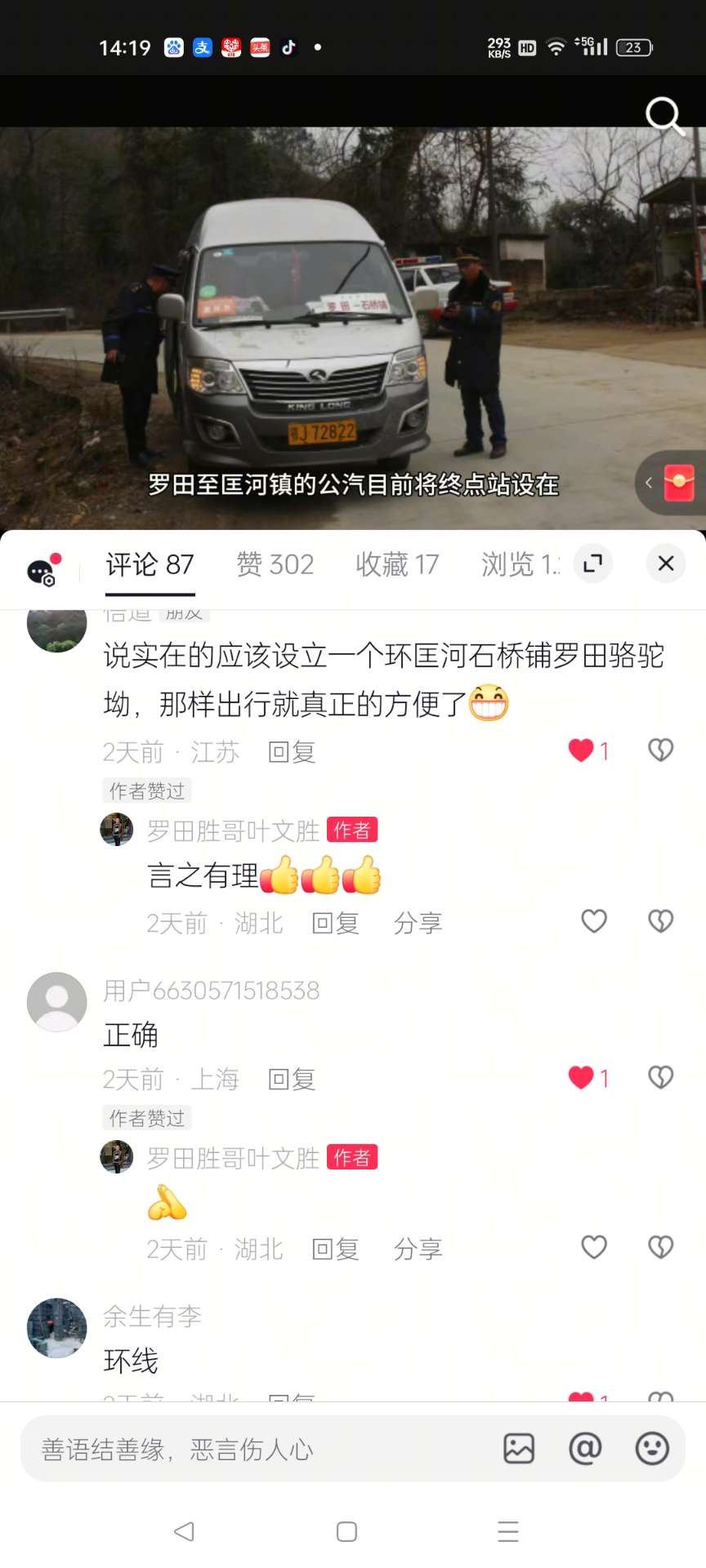This screenshot has height=1568, width=706.
Task: Reply to the 江苏 comment about 环匡河
Action: pyautogui.click(x=292, y=752)
